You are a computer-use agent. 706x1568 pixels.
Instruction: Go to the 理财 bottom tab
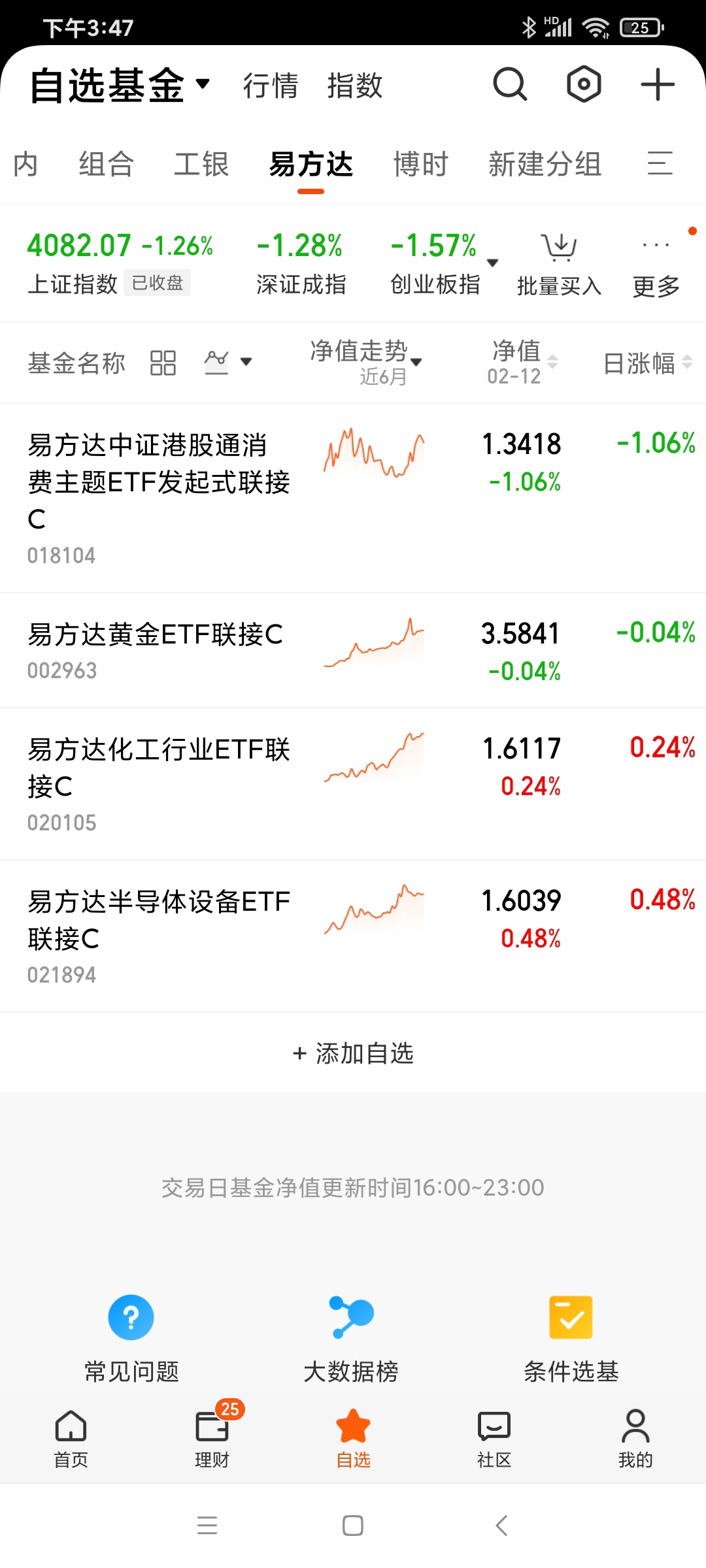click(212, 1438)
